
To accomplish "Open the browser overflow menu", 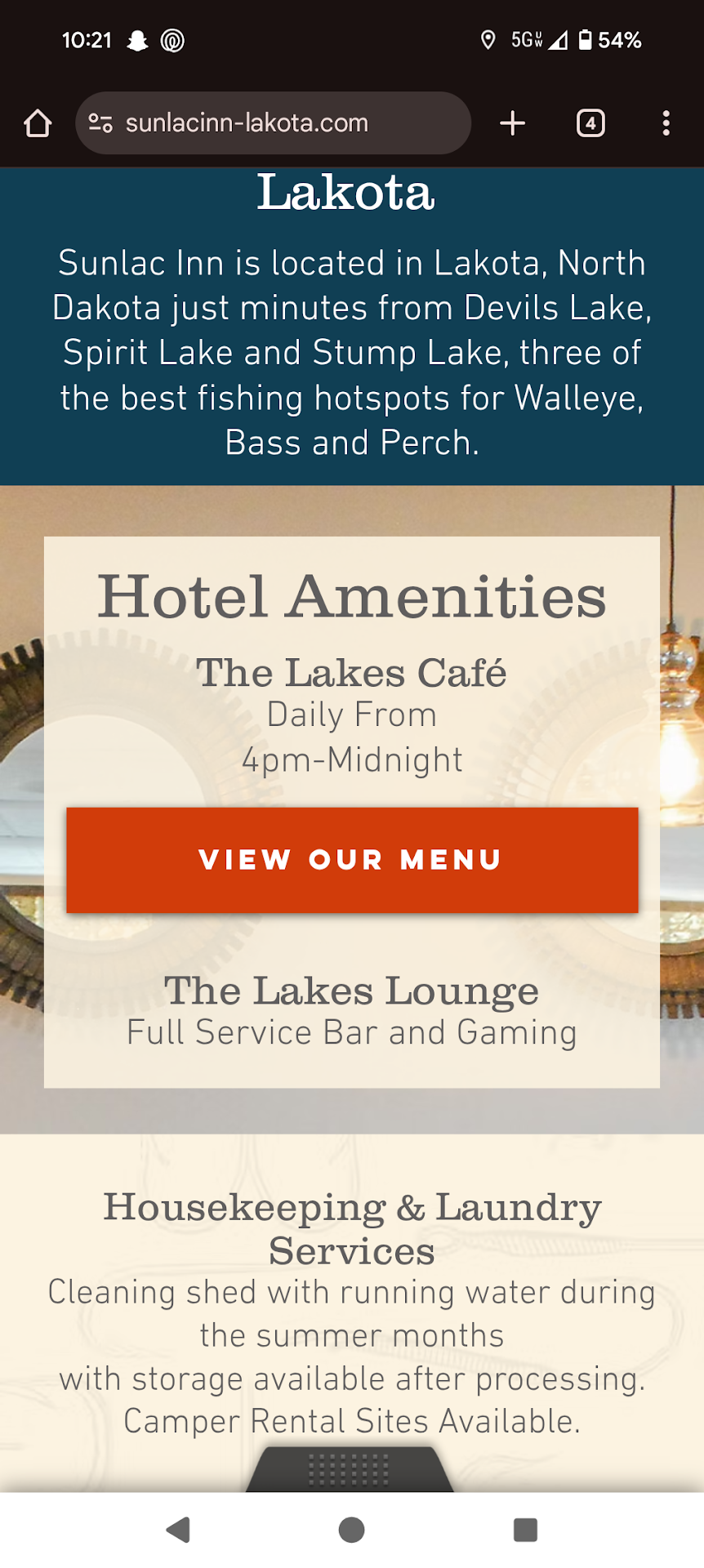I will 666,123.
